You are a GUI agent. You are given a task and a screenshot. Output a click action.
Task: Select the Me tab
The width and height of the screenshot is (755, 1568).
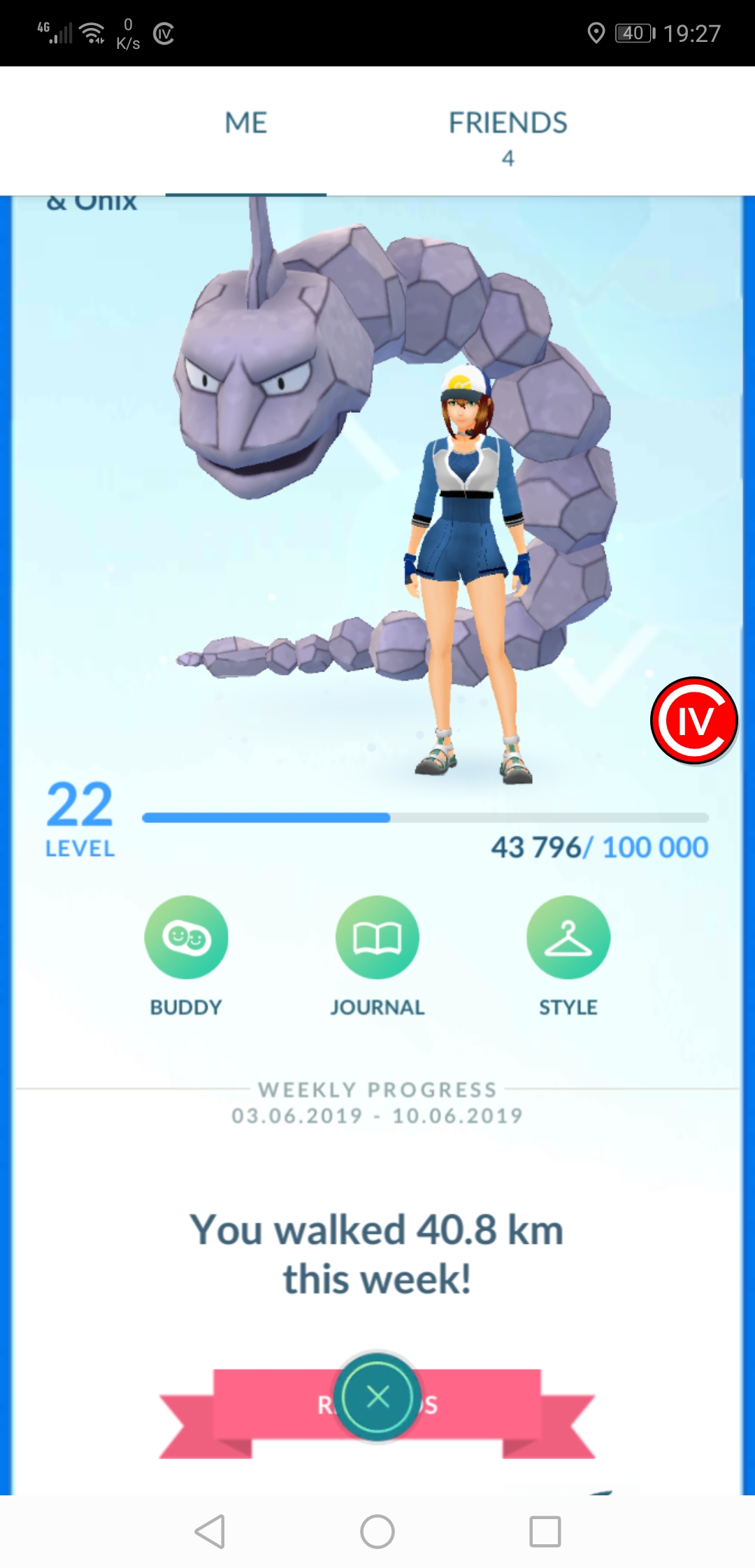[x=246, y=124]
